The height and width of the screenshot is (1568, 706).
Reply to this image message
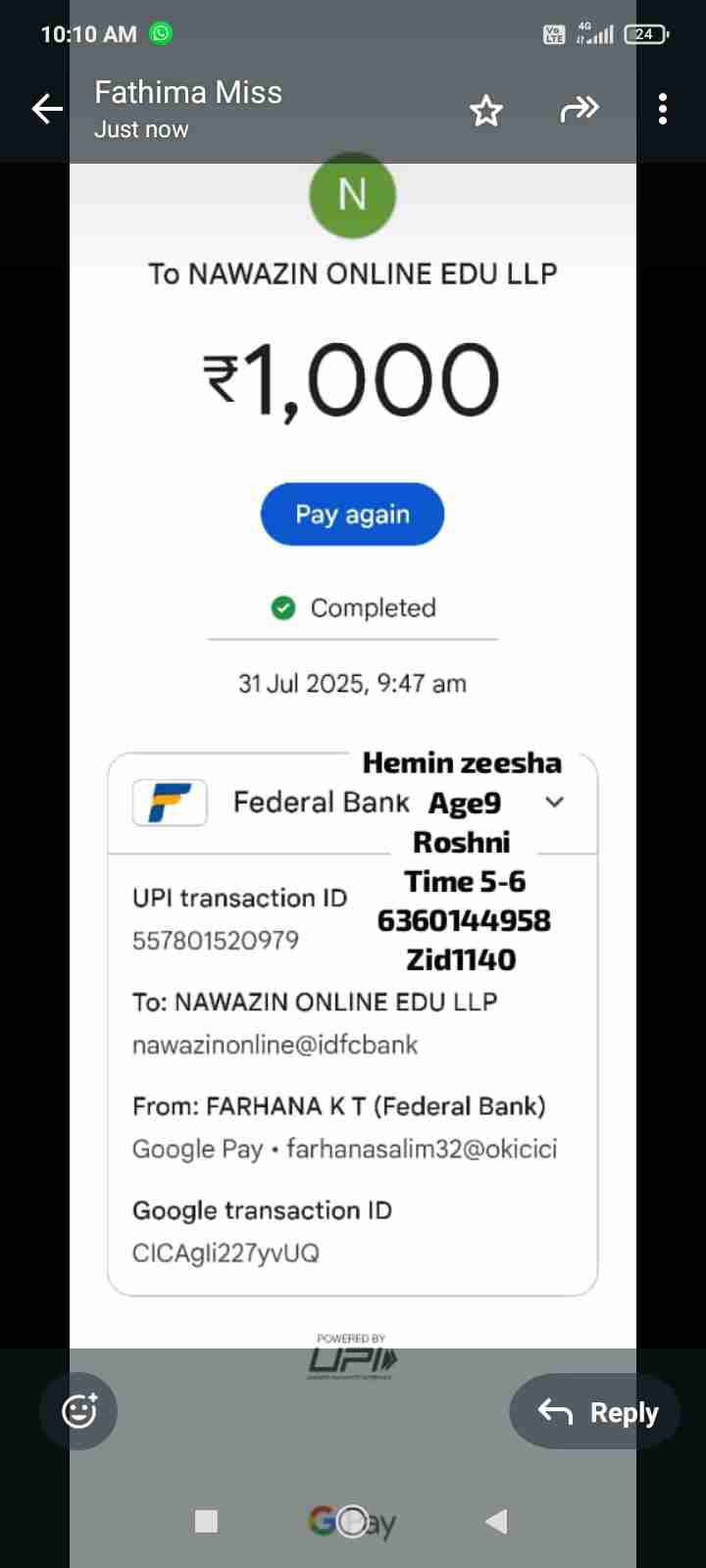595,1411
